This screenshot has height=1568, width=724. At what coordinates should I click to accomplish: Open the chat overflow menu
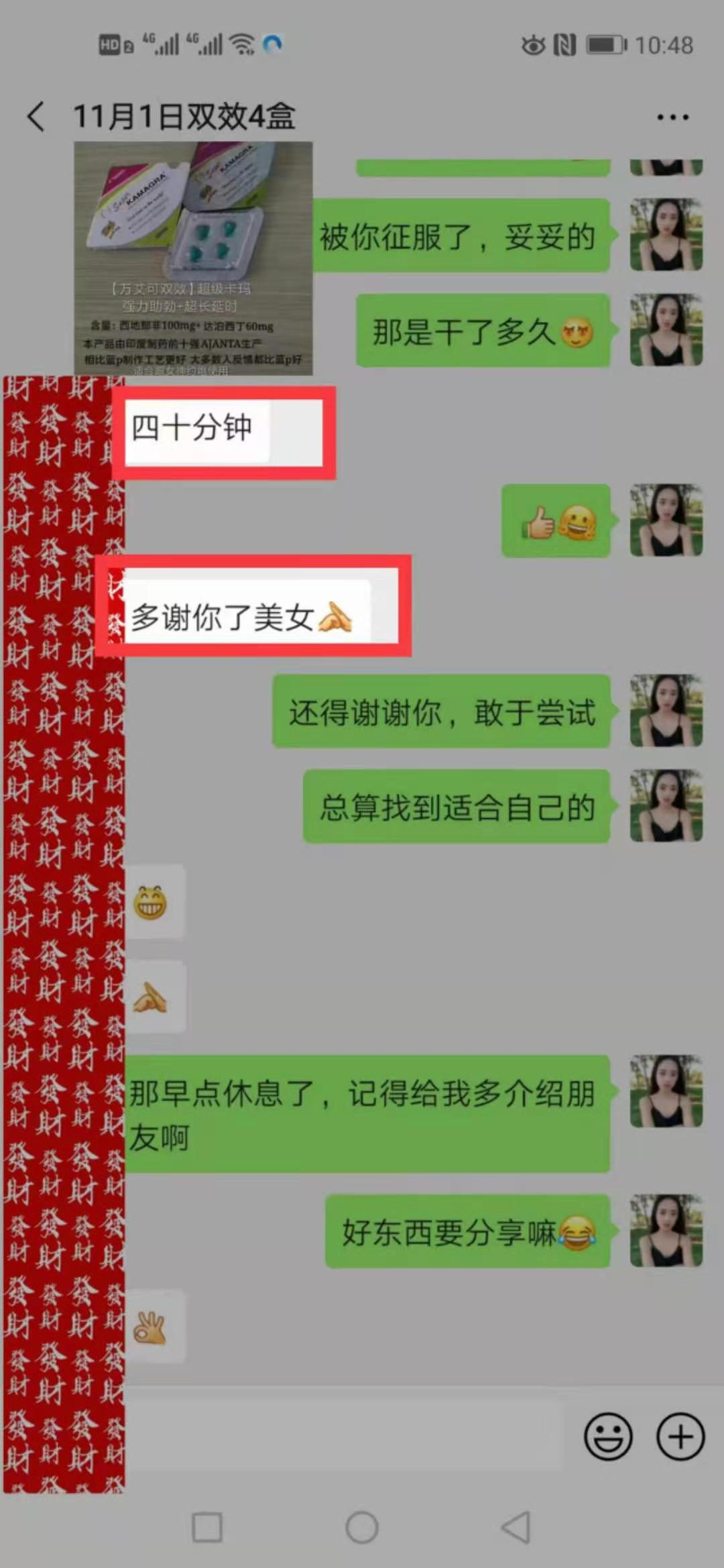[x=672, y=117]
